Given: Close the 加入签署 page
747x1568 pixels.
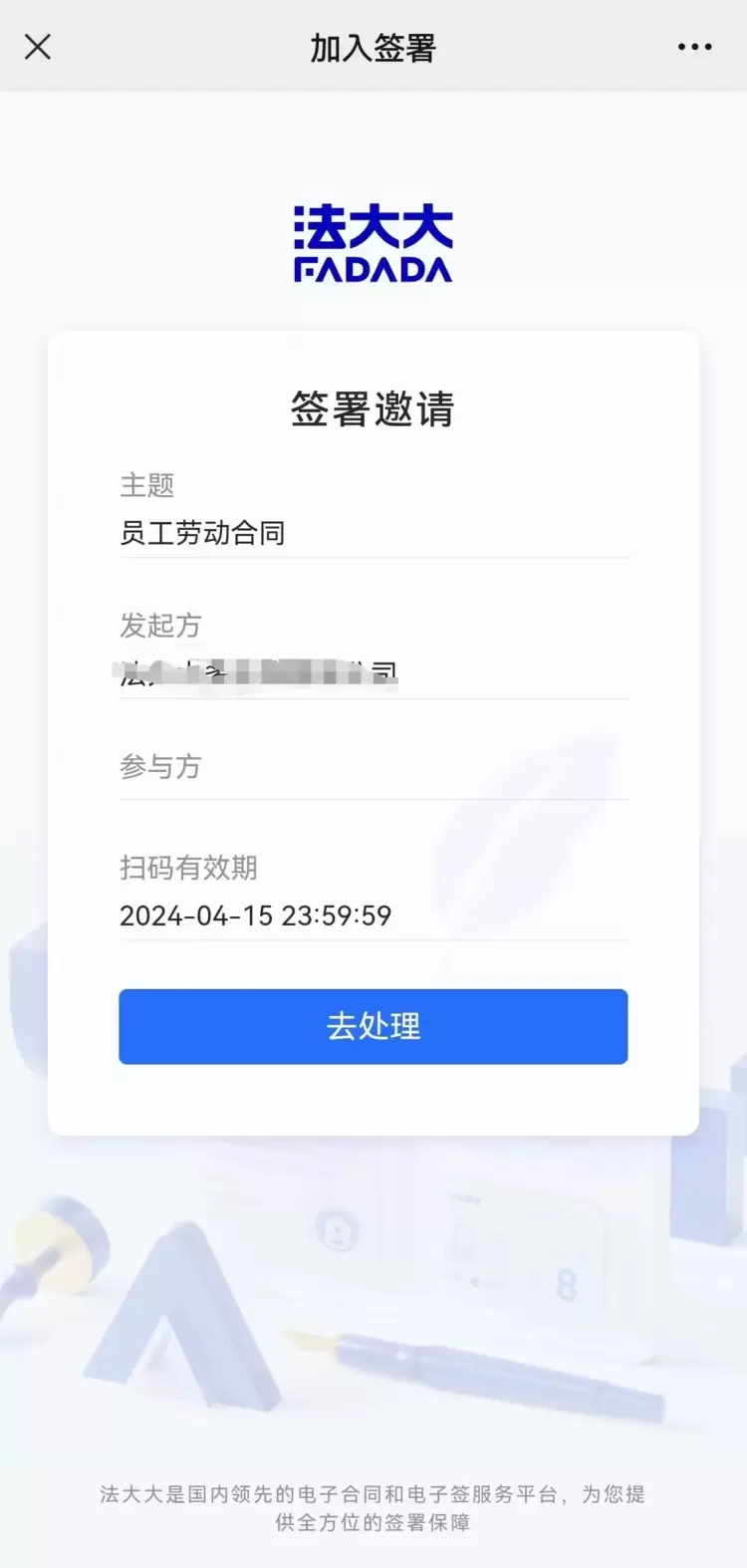Looking at the screenshot, I should 38,47.
